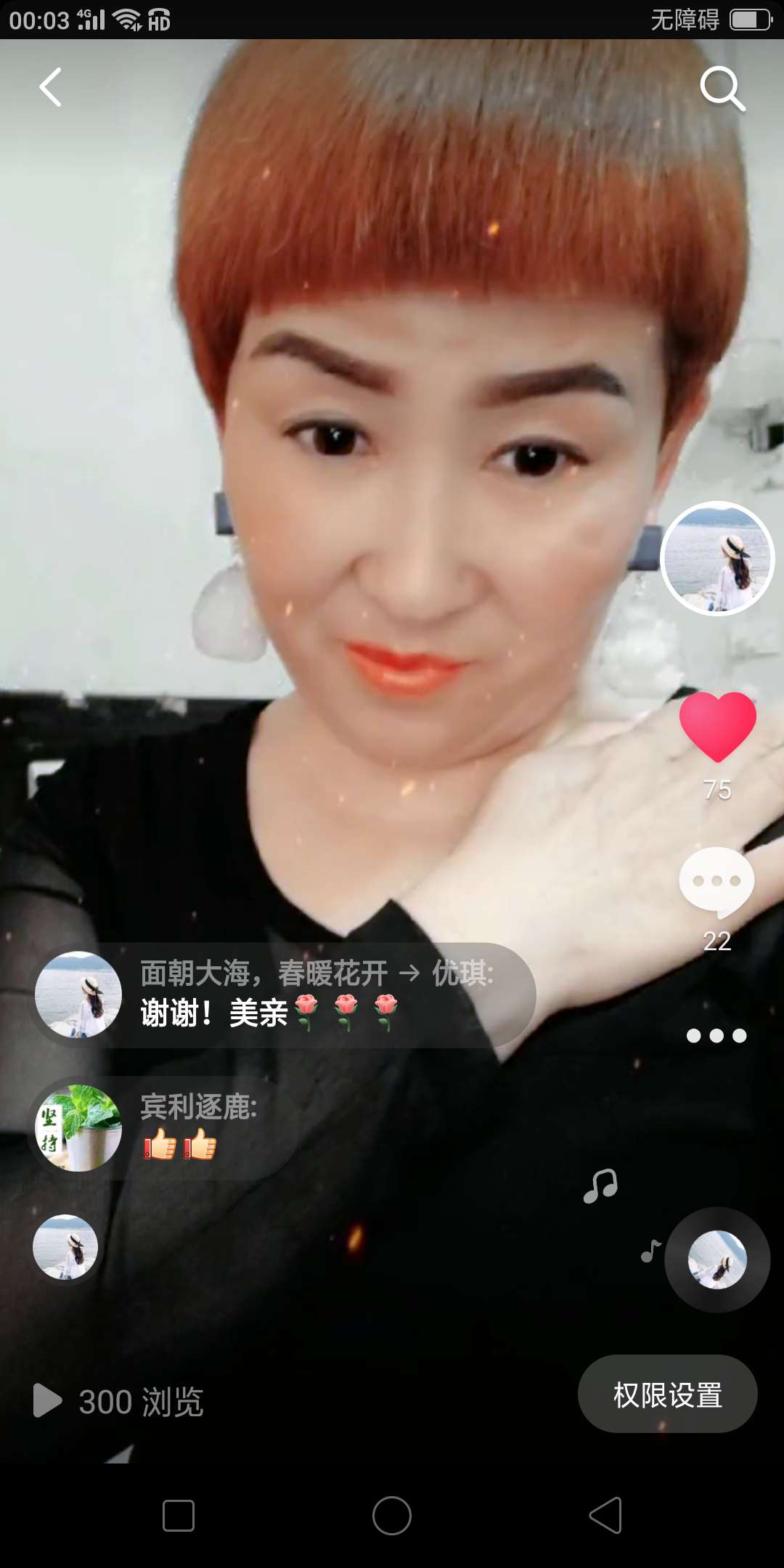Tap the 权限设置 button

668,1394
